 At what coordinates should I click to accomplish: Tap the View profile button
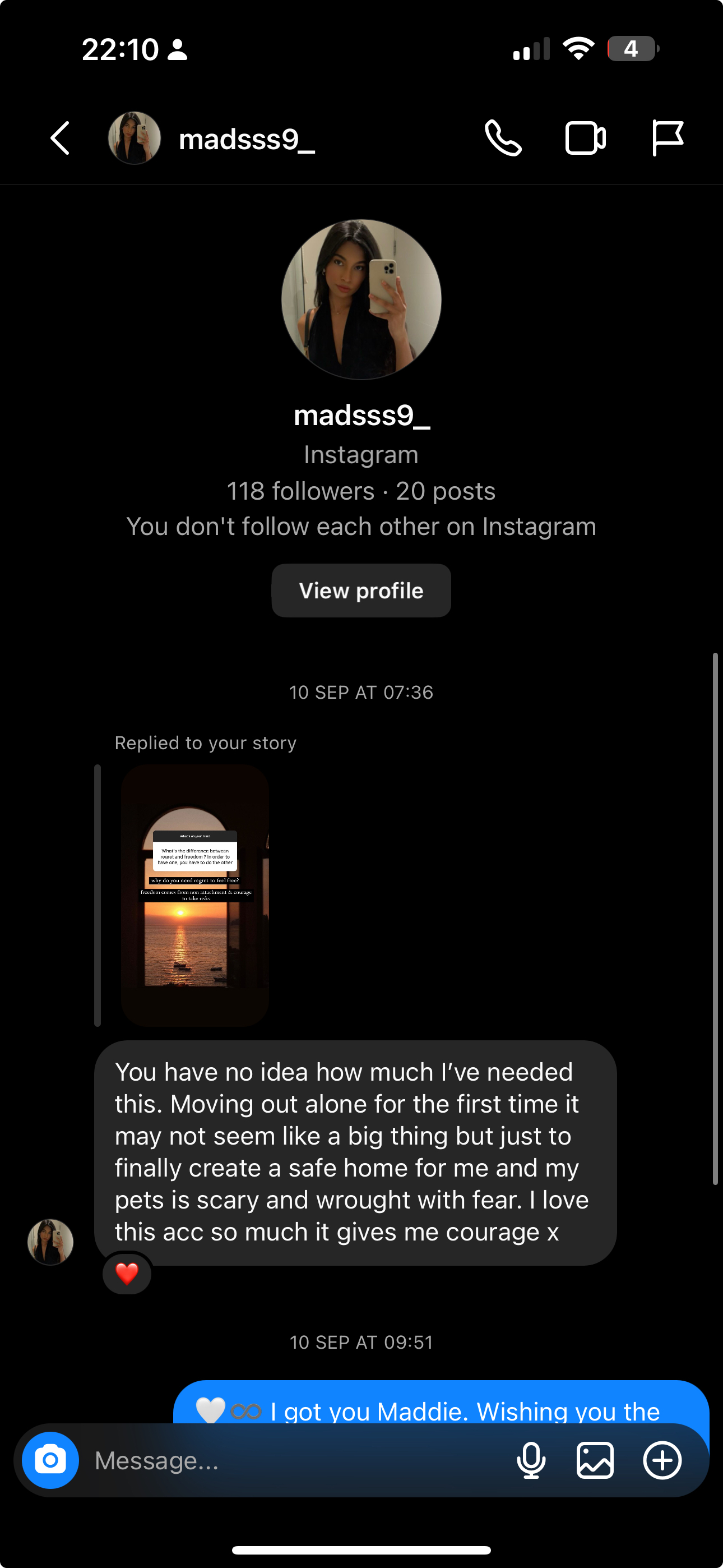click(361, 591)
